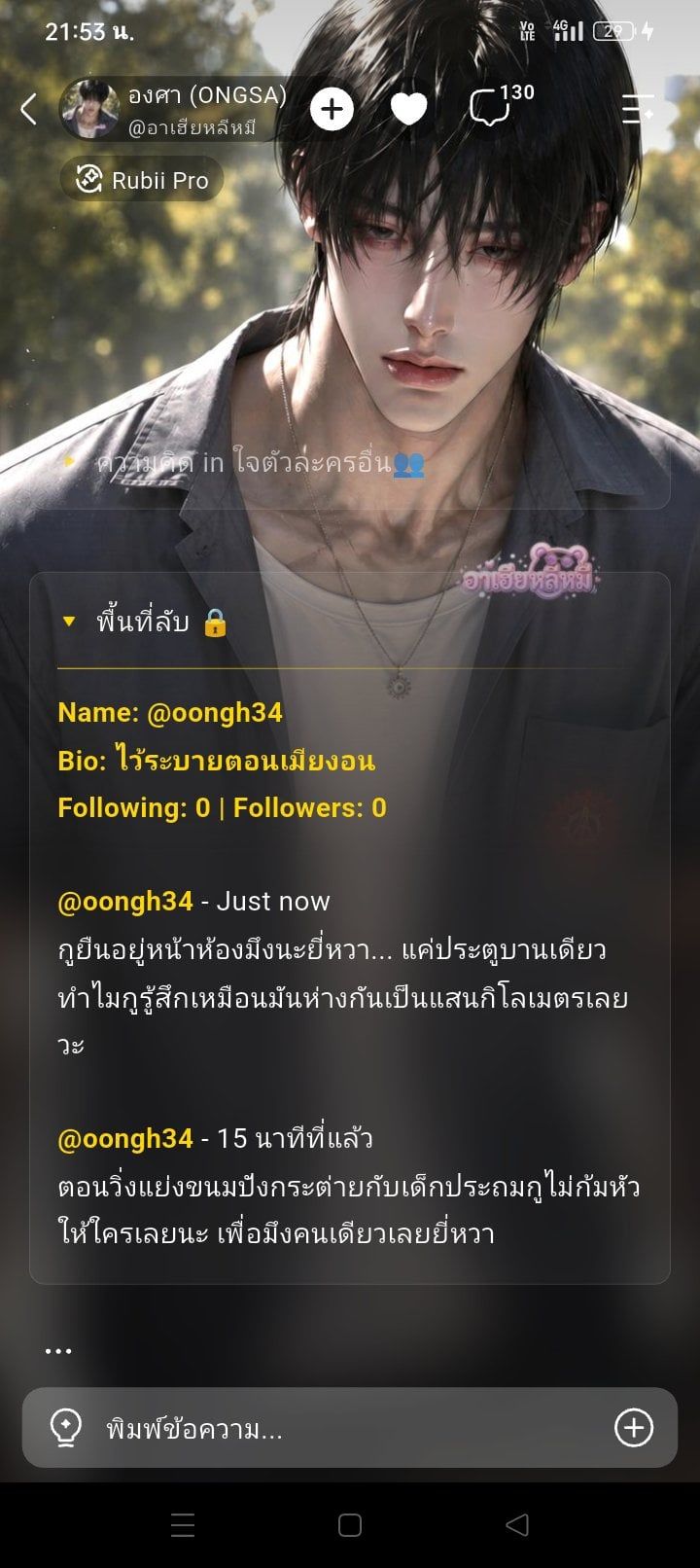This screenshot has height=1568, width=700.
Task: Go back using the top-left arrow
Action: pos(29,109)
